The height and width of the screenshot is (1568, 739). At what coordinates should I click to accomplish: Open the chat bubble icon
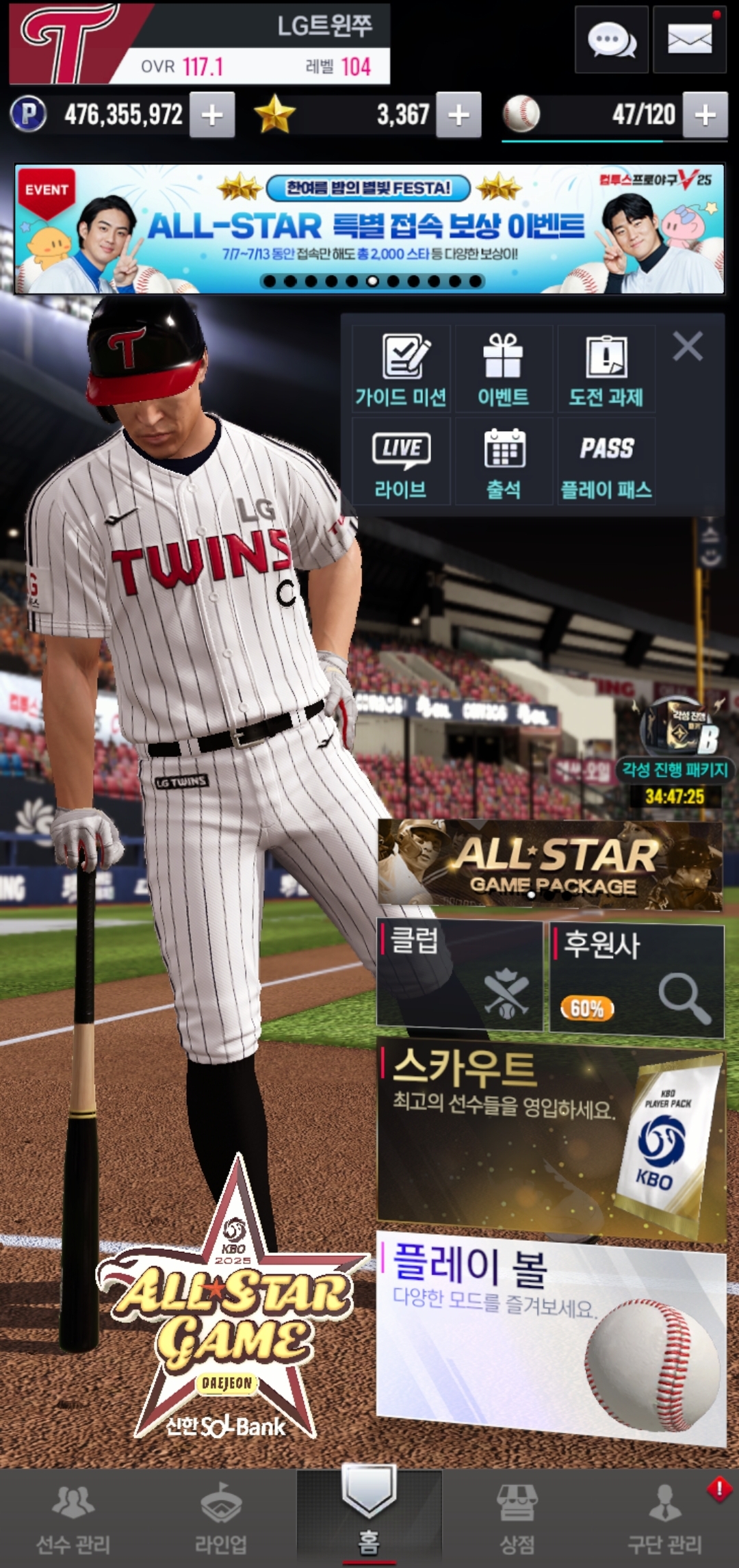click(611, 39)
